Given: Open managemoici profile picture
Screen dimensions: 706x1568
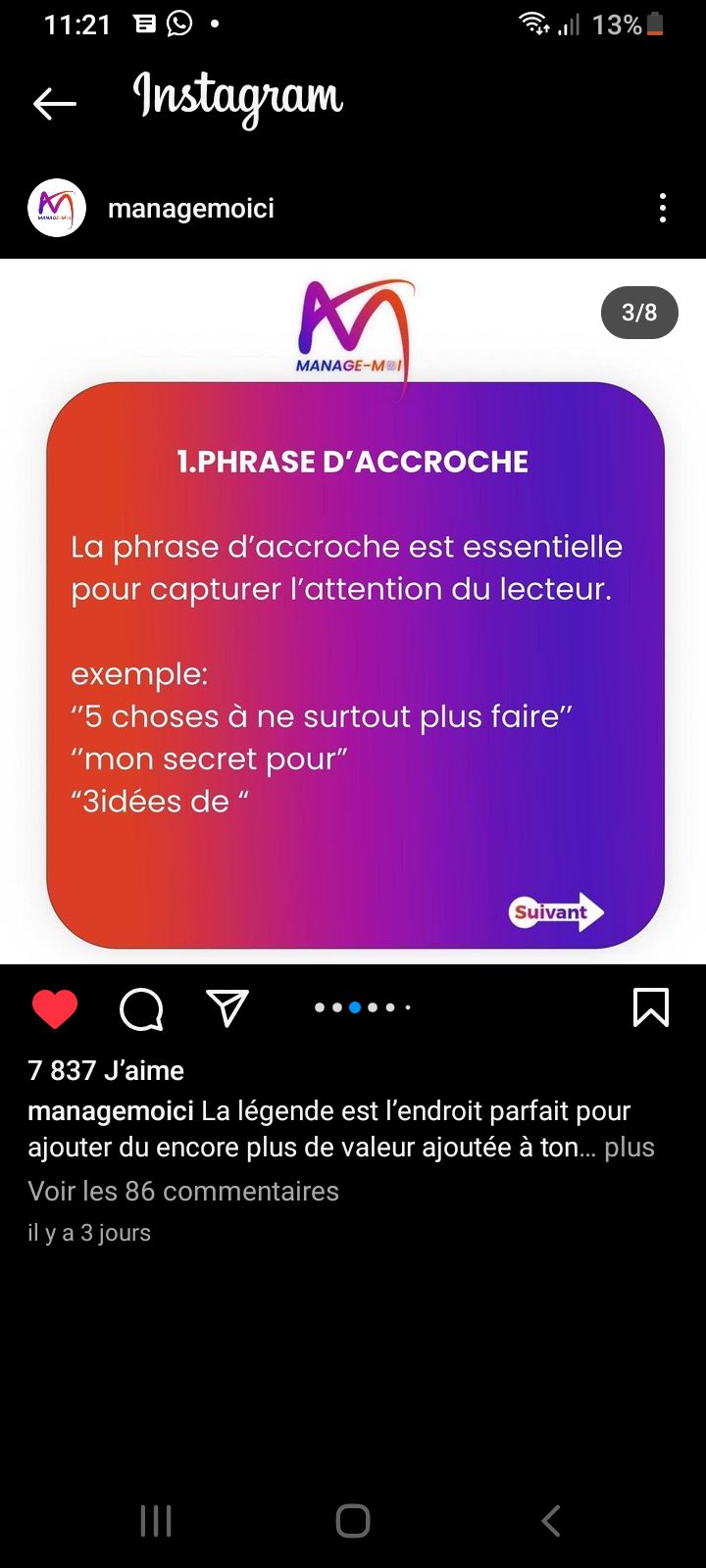Looking at the screenshot, I should (57, 208).
